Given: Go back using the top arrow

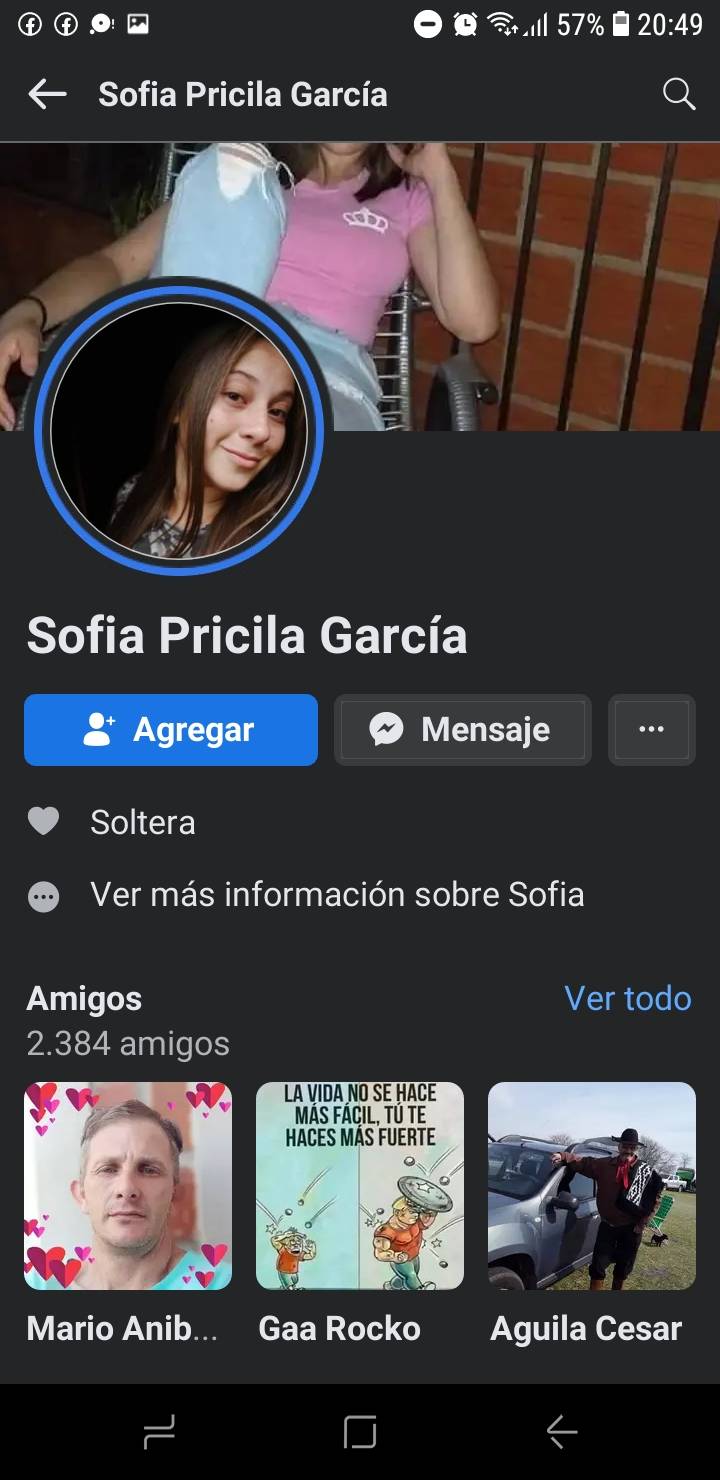Looking at the screenshot, I should point(47,95).
